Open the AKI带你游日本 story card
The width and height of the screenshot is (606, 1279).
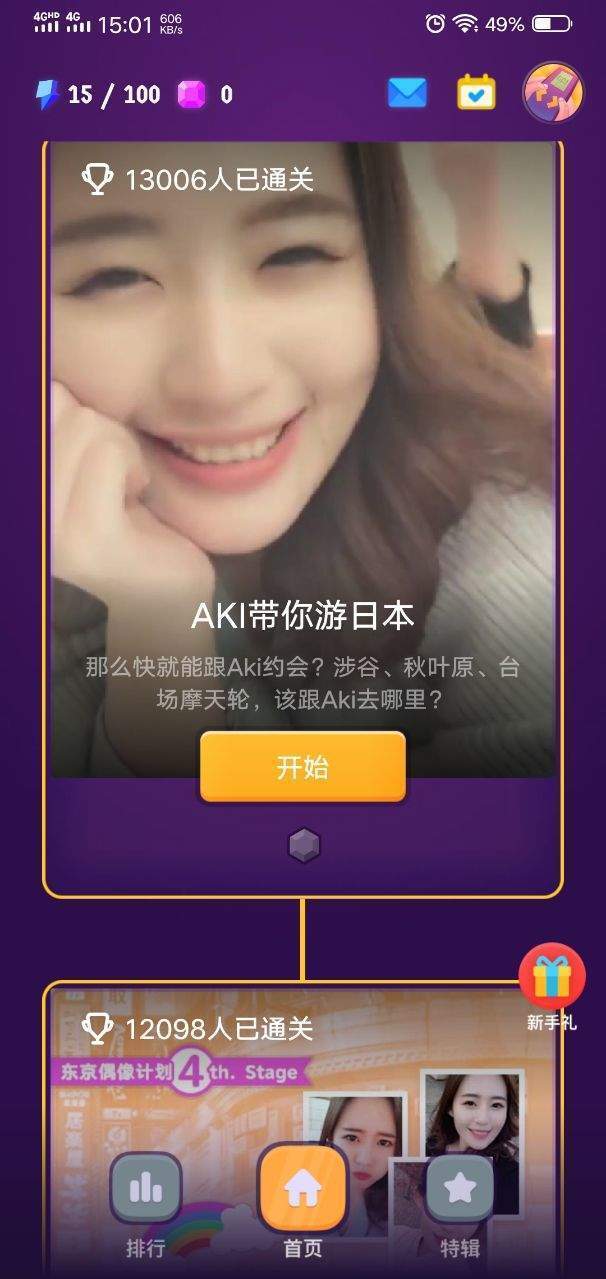tap(303, 450)
